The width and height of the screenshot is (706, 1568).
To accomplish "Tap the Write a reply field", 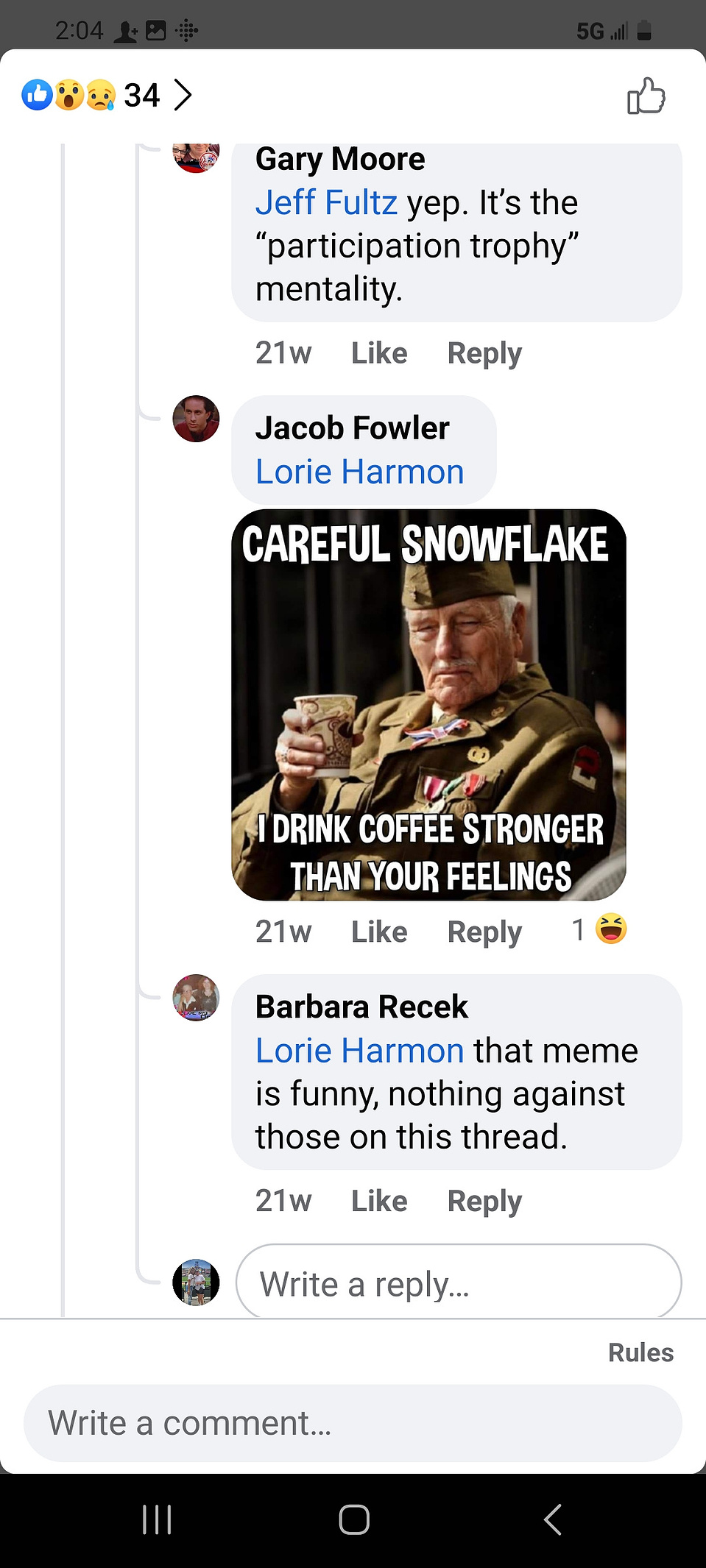I will click(x=459, y=1284).
